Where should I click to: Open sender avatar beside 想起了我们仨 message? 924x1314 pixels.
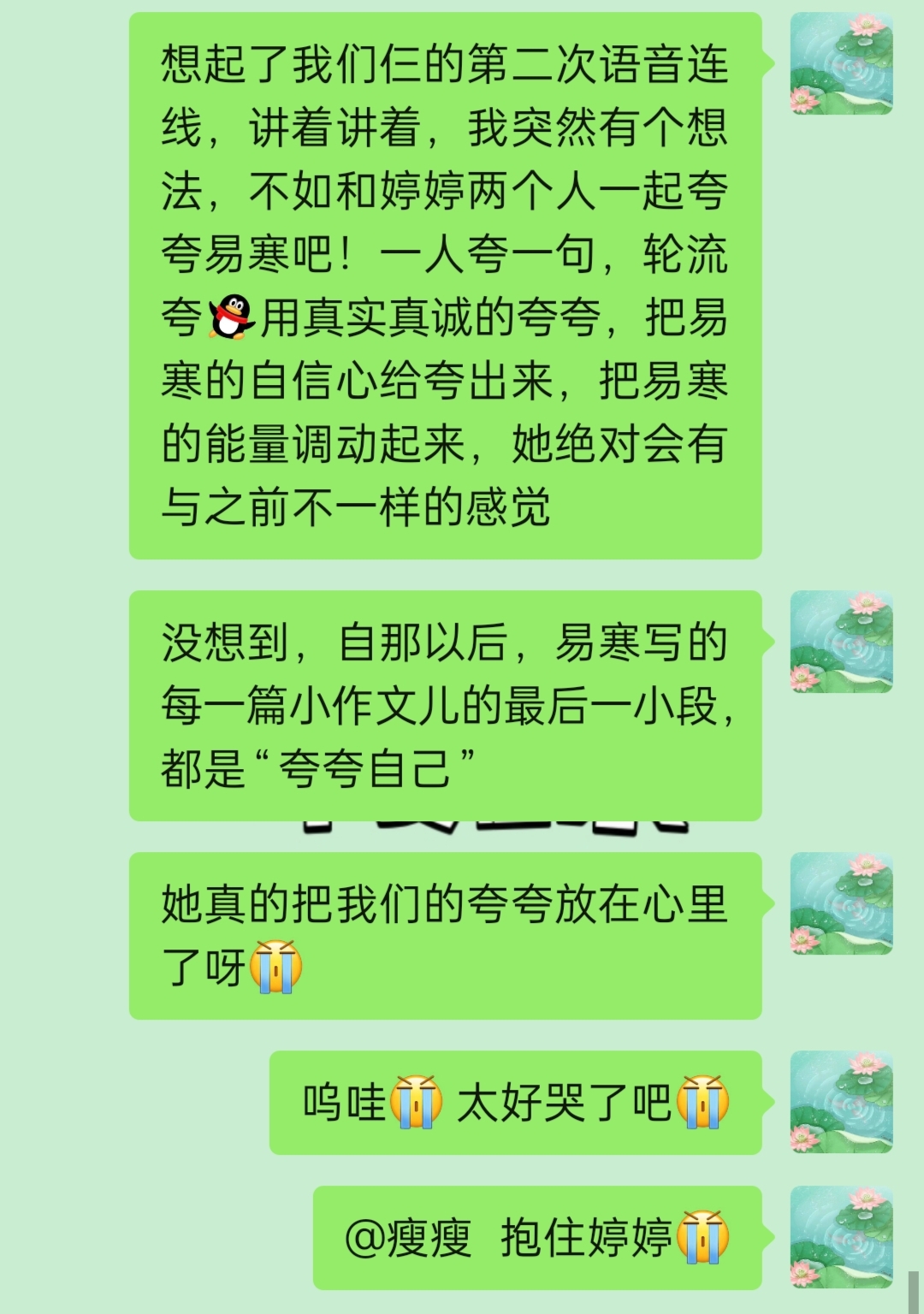(x=841, y=64)
